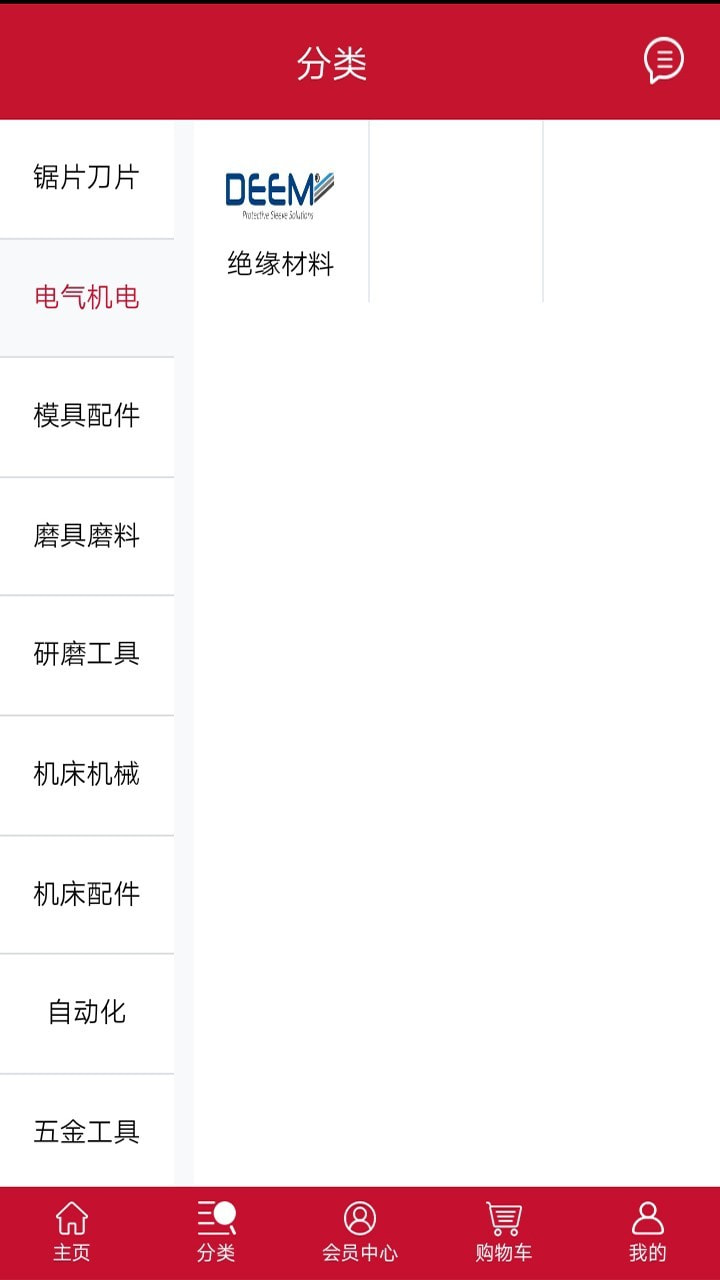Switch to the 我的 tab
Viewport: 720px width, 1280px height.
pos(648,1232)
